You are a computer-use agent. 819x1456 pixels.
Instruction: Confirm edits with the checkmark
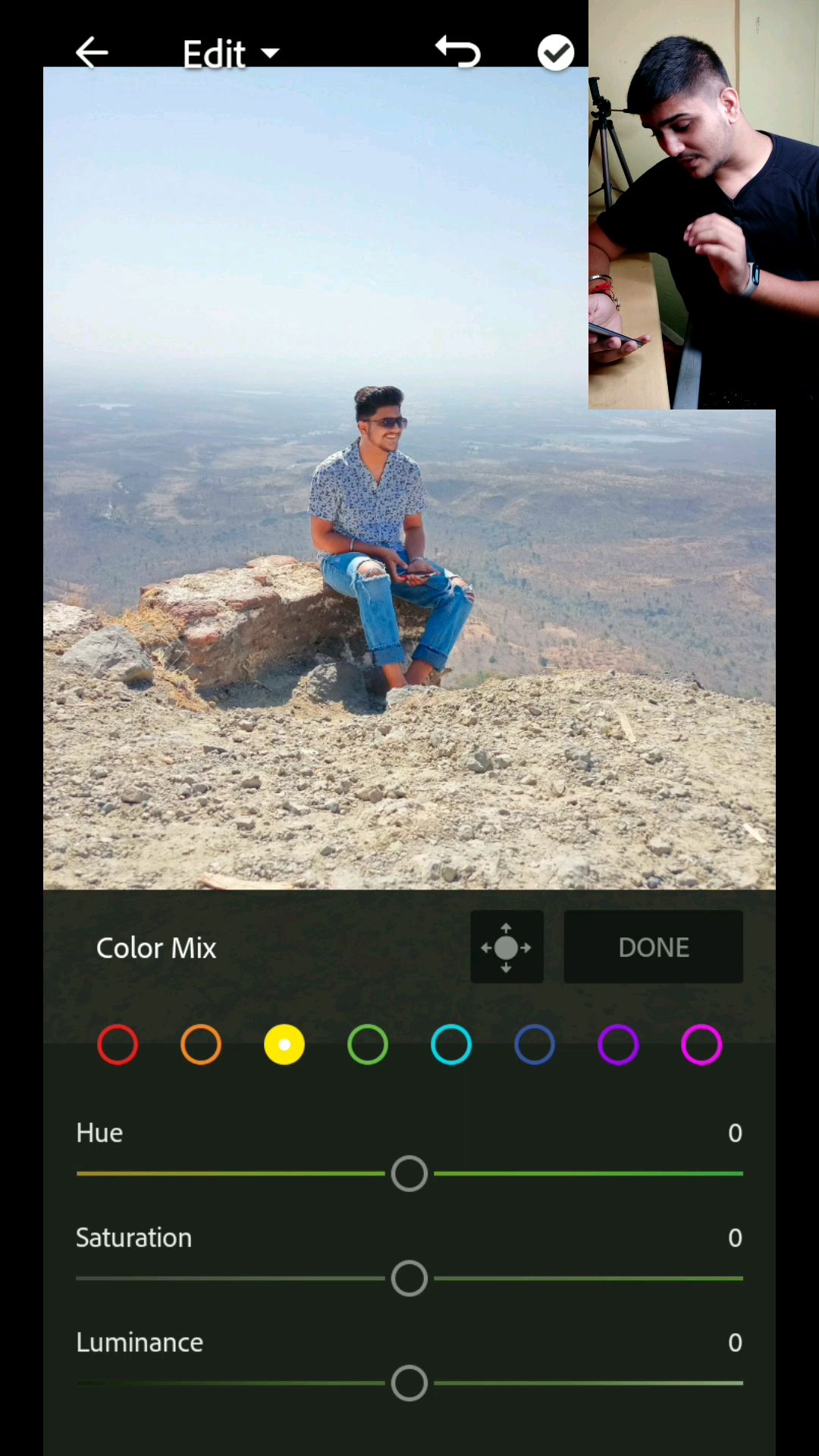click(556, 53)
